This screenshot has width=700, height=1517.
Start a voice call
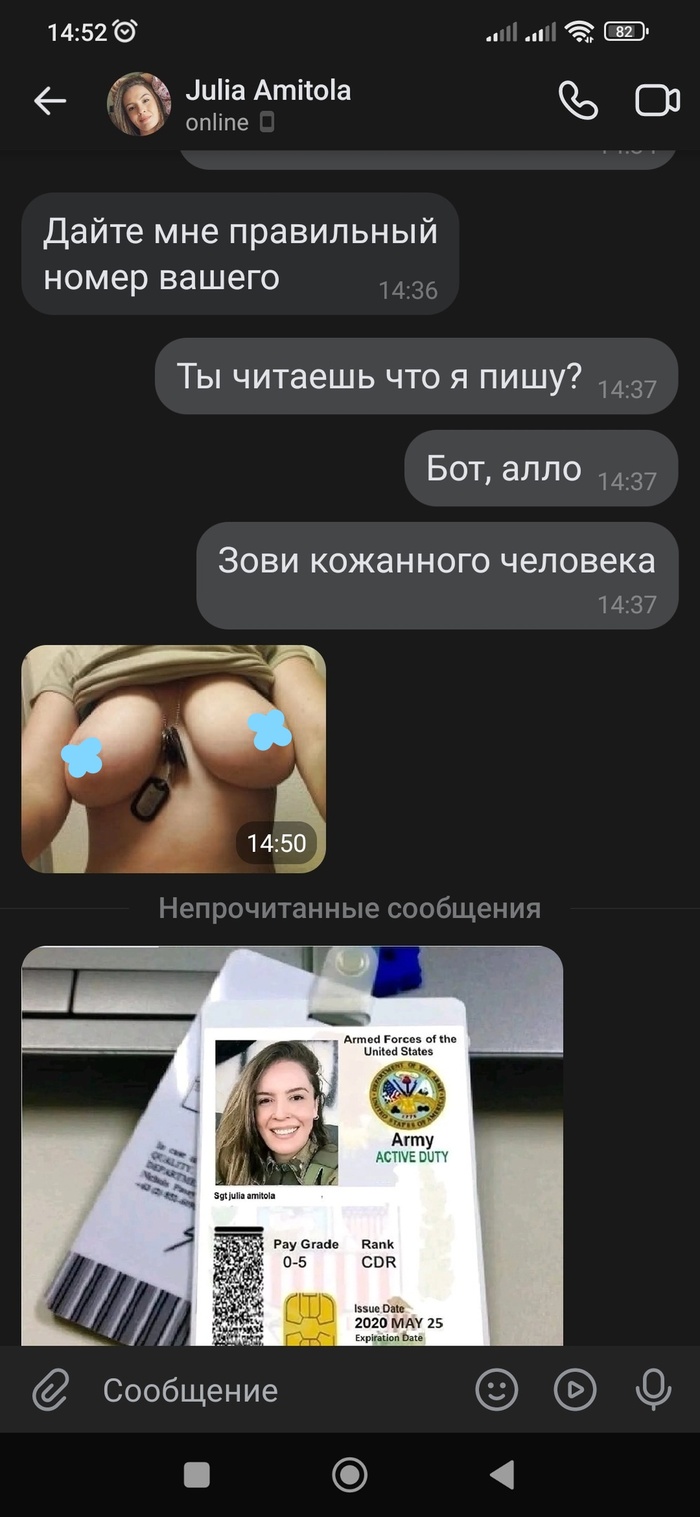[x=577, y=101]
